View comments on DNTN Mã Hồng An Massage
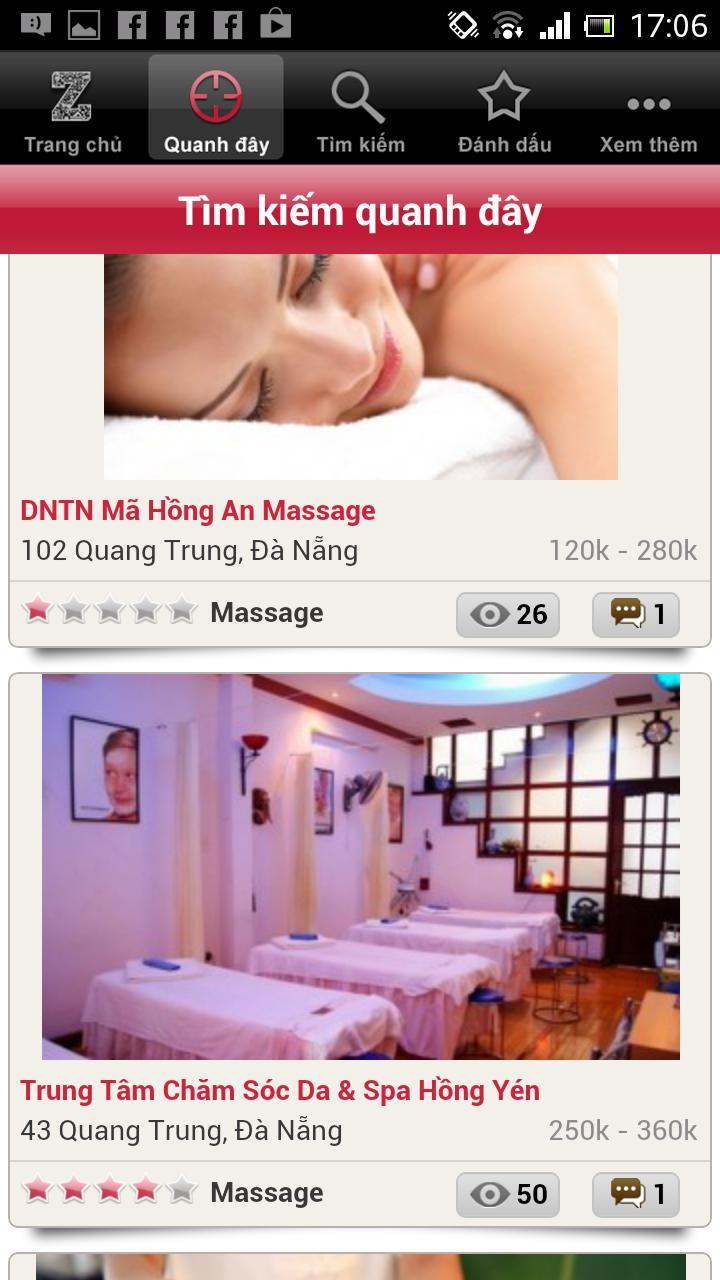The width and height of the screenshot is (720, 1280). click(635, 614)
